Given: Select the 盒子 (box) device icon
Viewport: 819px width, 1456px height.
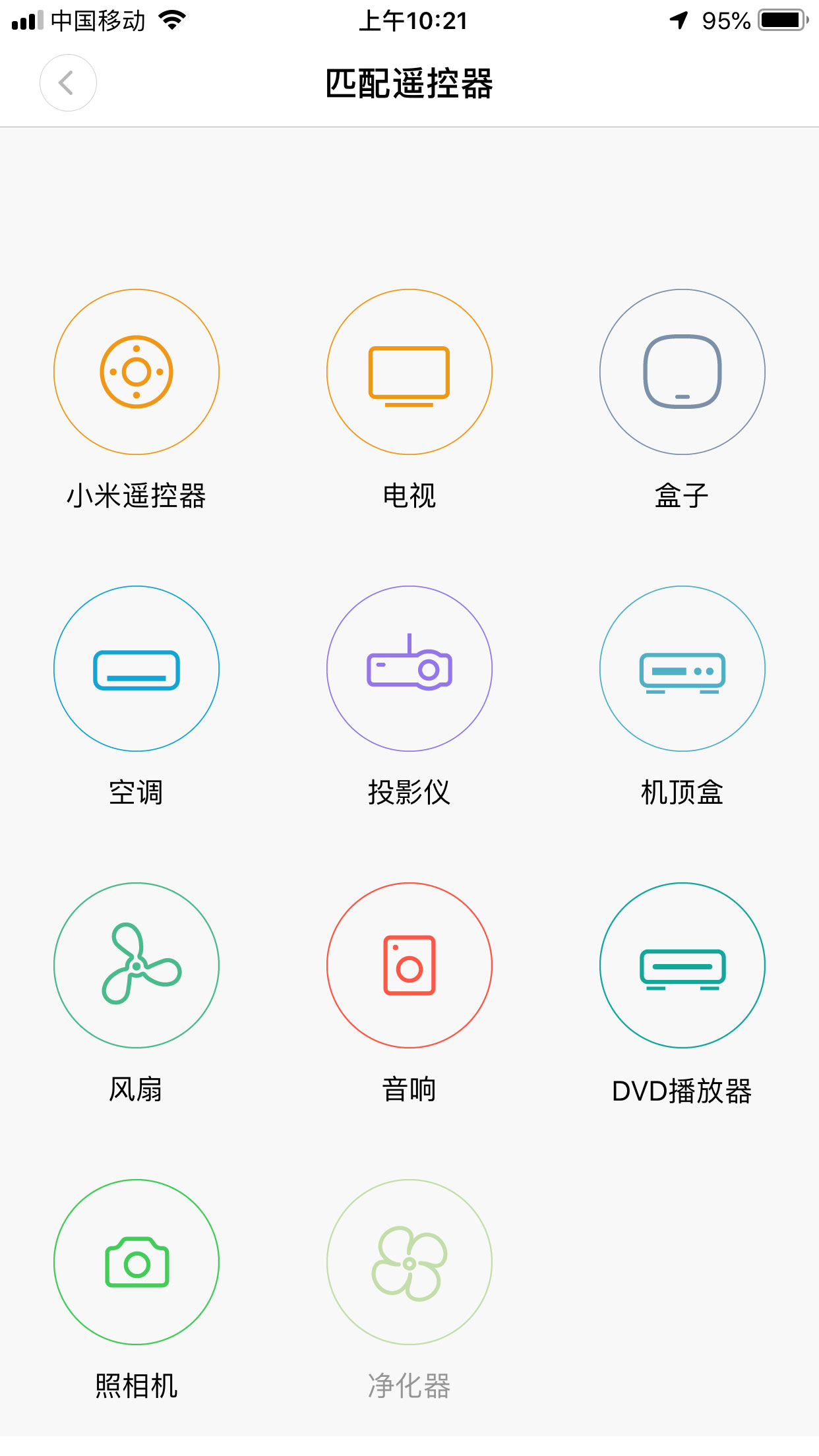Looking at the screenshot, I should coord(682,372).
